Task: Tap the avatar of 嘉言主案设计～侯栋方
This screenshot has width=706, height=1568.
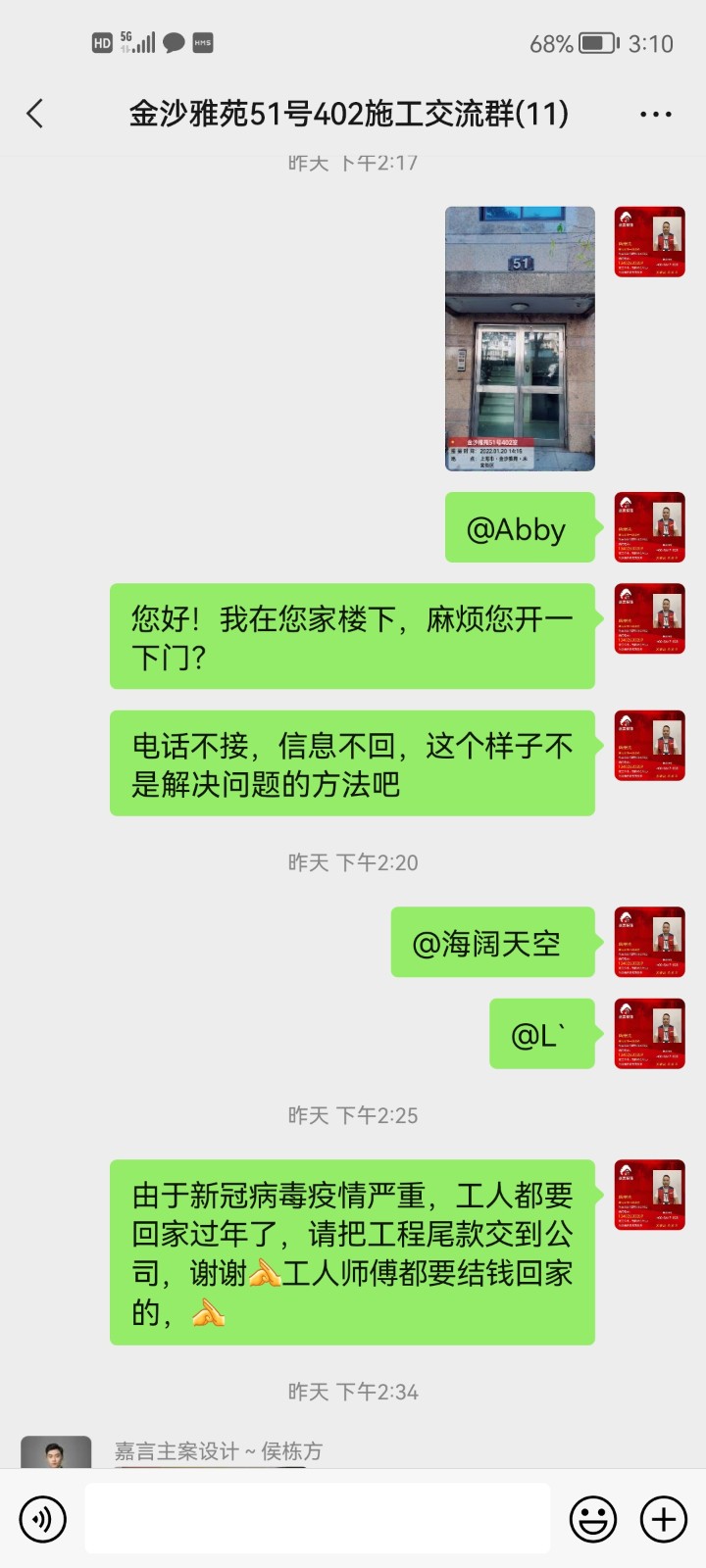Action: coord(56,1452)
